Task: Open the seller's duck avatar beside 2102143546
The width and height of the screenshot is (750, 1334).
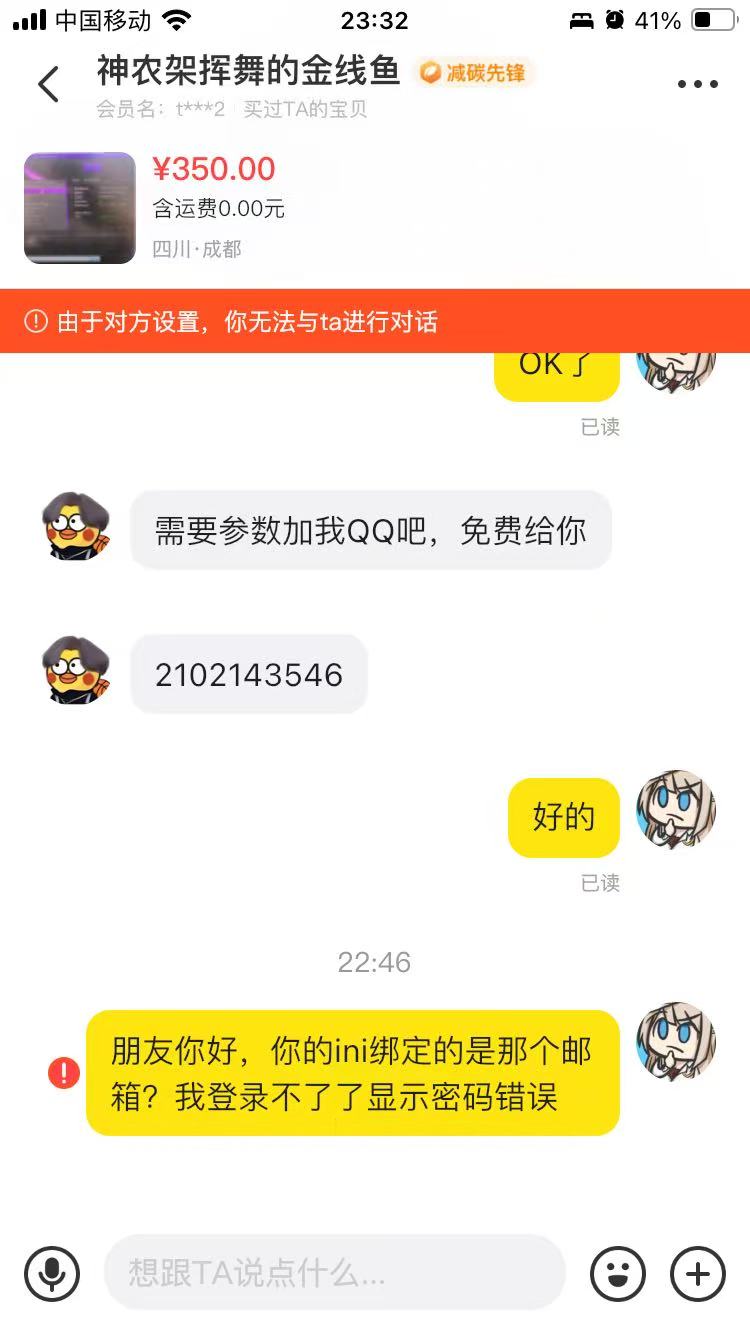Action: click(x=76, y=669)
